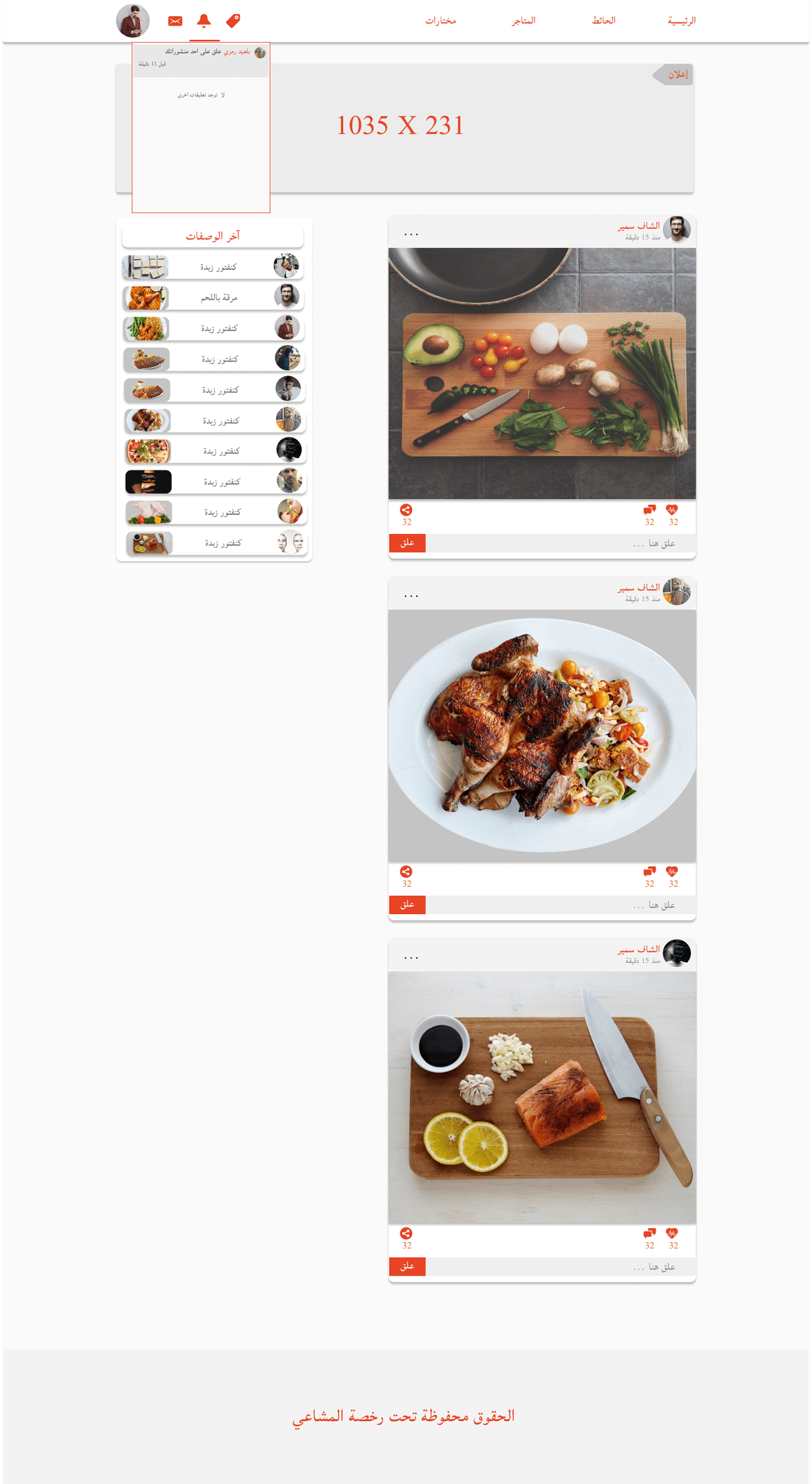The width and height of the screenshot is (812, 1484).
Task: View comments on the grilled chicken post
Action: 650,872
